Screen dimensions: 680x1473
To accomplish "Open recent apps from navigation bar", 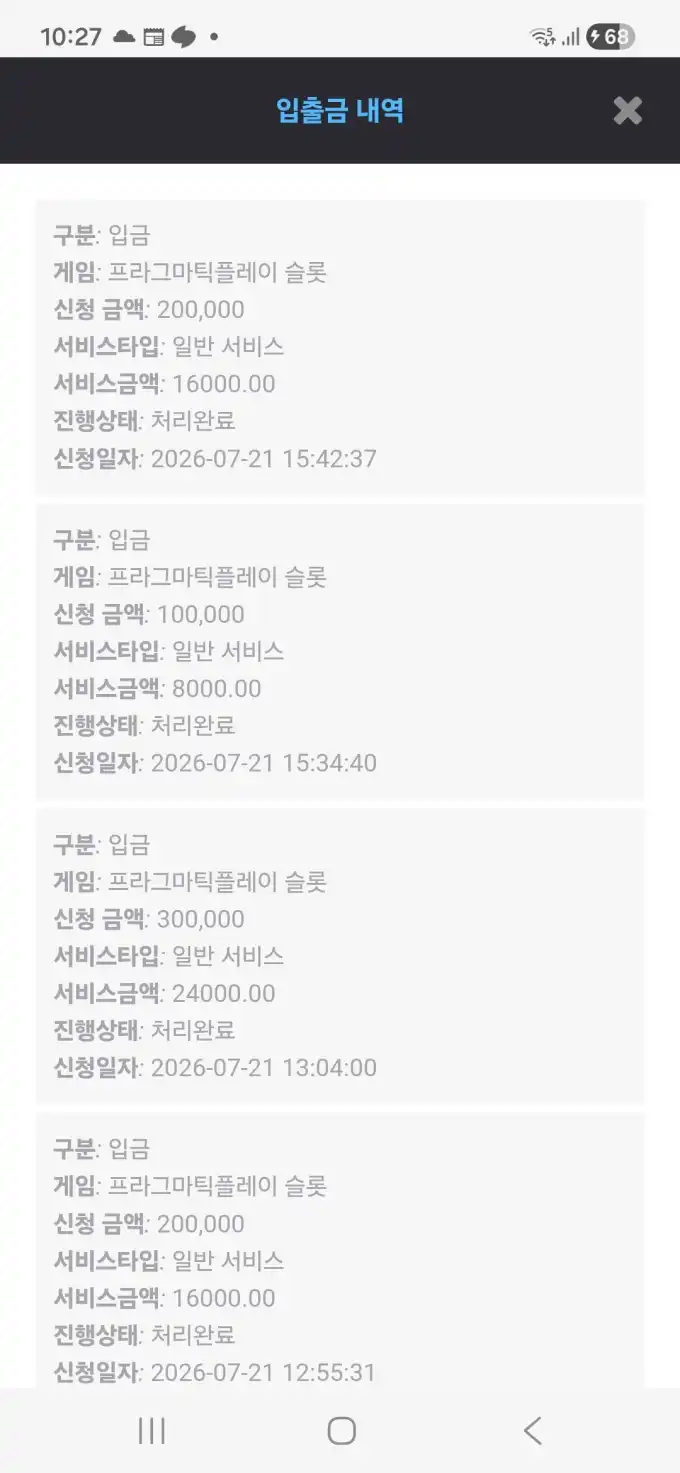I will (151, 1431).
